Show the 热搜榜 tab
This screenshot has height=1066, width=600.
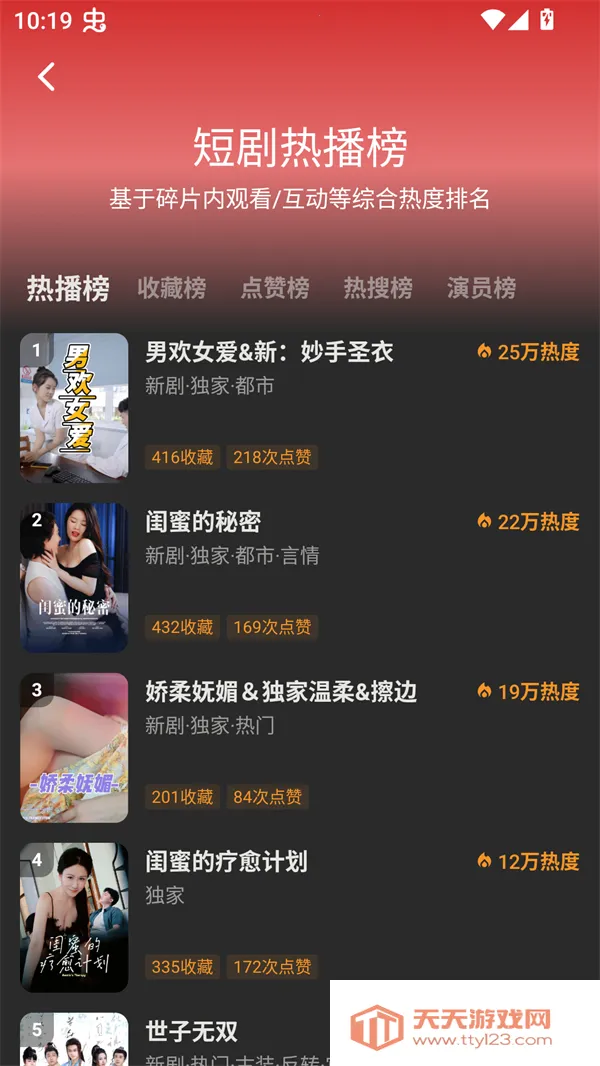pos(378,289)
